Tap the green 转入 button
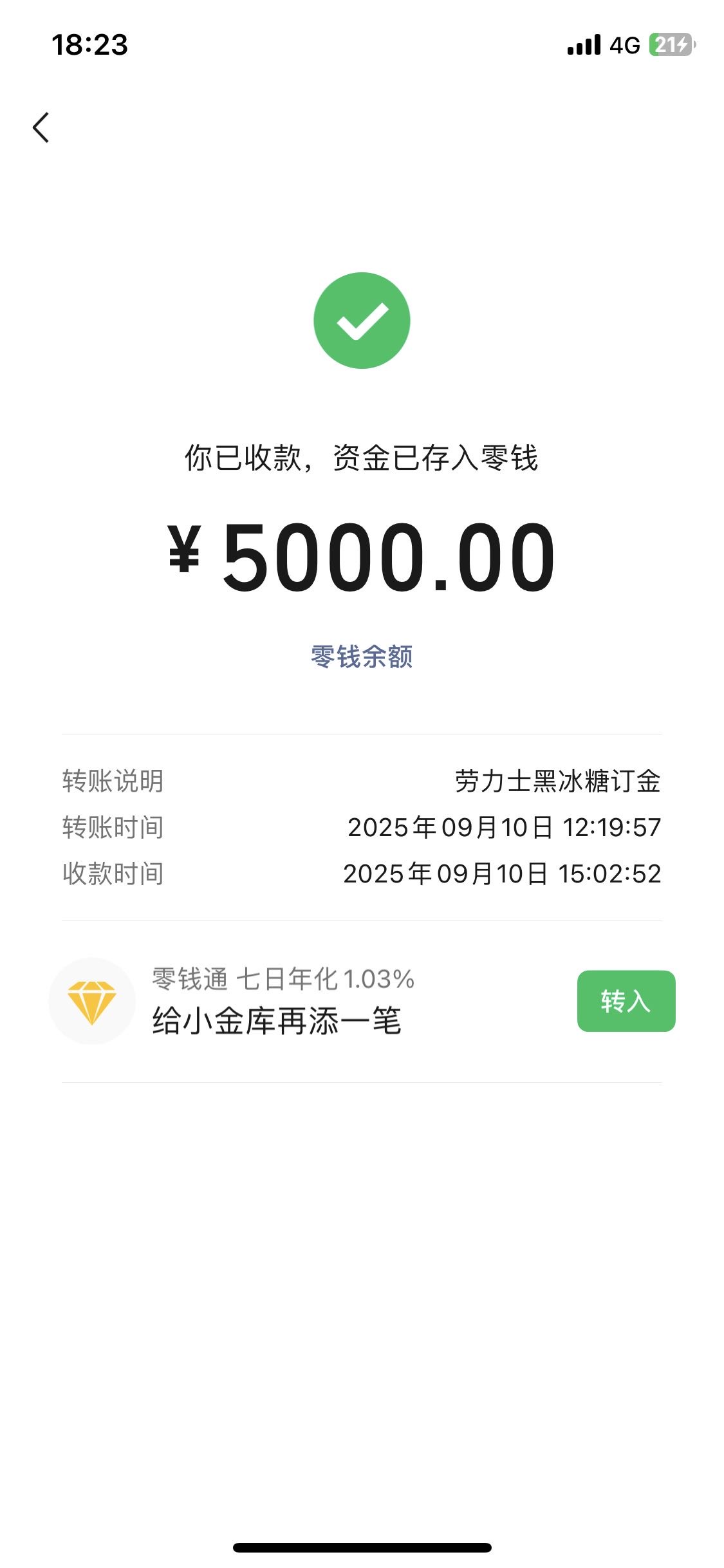The image size is (724, 1568). coord(626,1001)
